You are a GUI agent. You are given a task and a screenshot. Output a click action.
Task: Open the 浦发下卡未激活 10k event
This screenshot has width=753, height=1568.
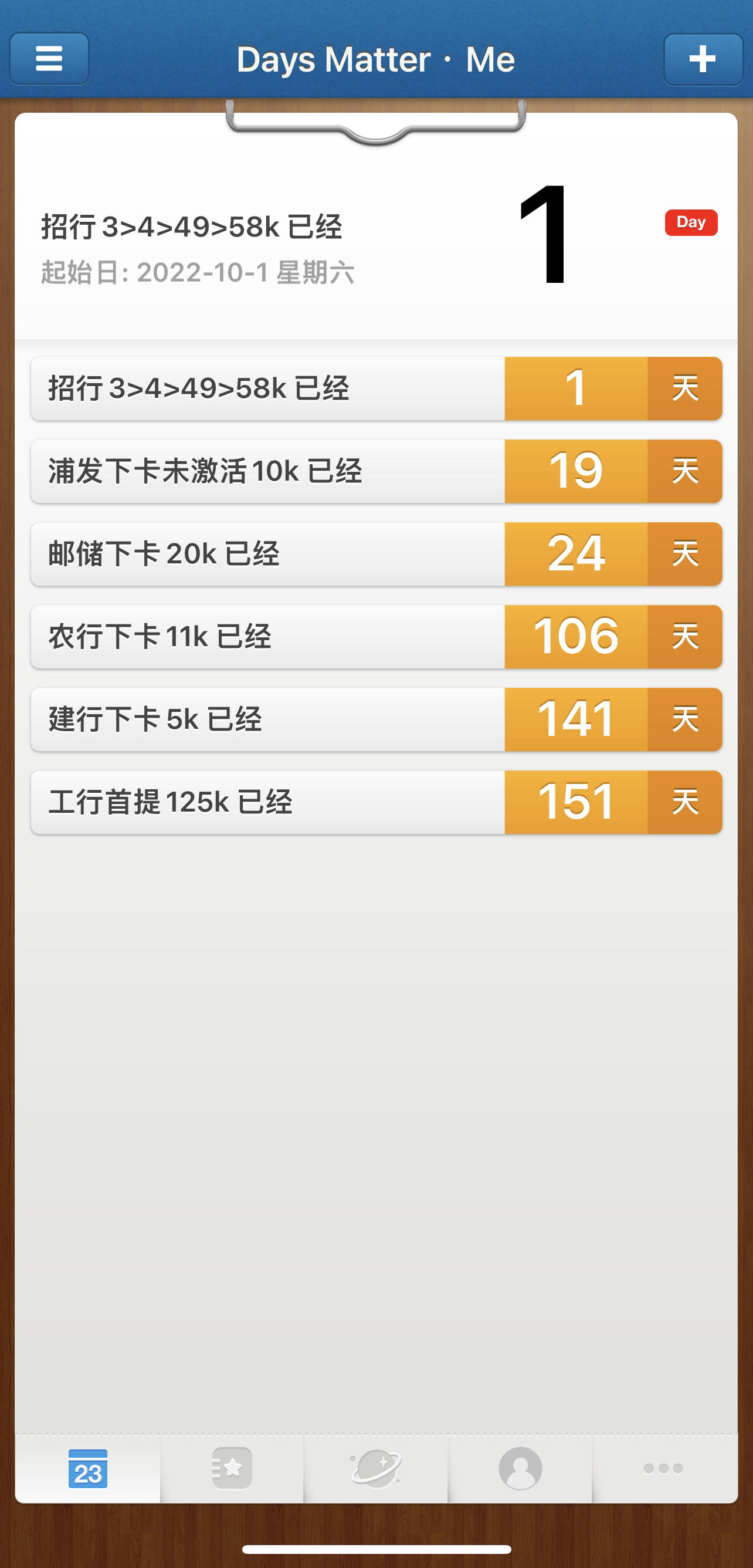point(376,471)
